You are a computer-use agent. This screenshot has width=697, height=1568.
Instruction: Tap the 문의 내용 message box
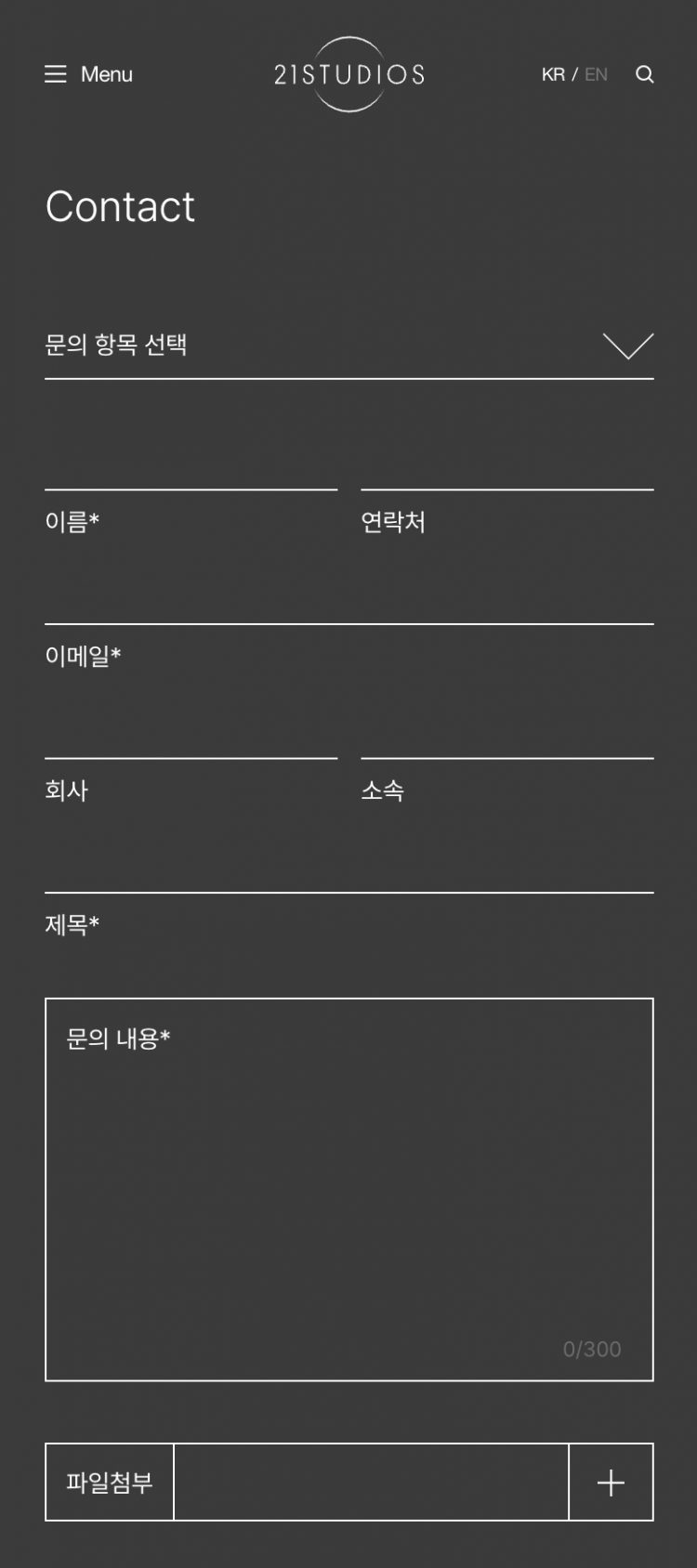[x=348, y=1189]
